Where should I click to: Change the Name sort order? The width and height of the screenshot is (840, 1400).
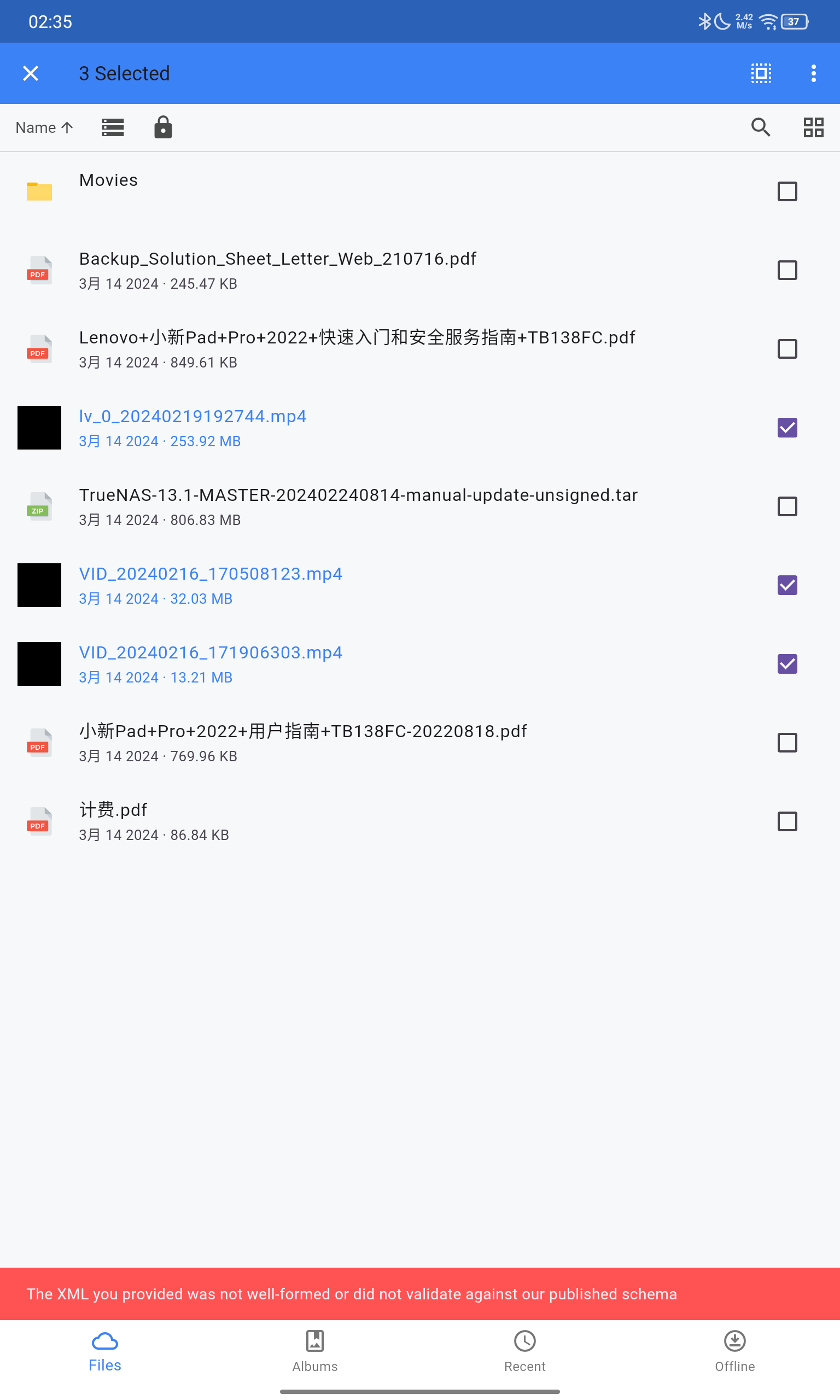click(x=44, y=128)
